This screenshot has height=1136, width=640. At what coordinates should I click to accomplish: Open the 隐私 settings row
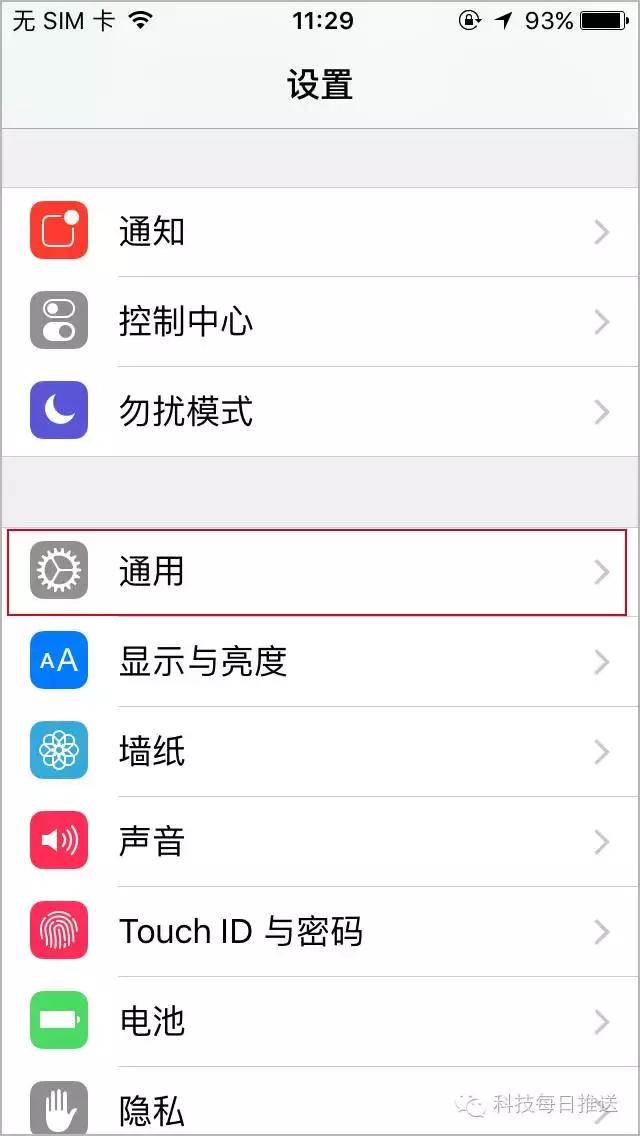coord(320,1101)
